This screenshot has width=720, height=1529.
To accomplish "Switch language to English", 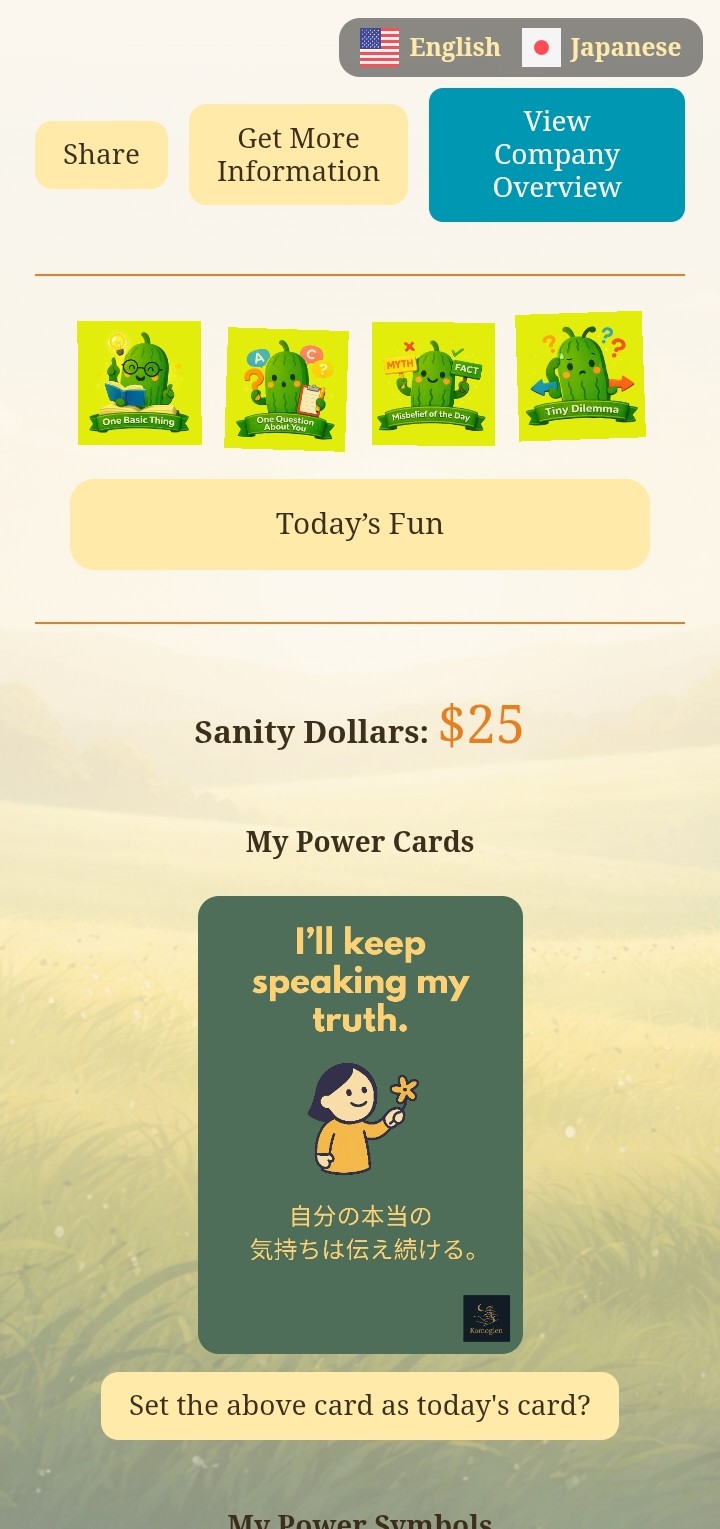I will click(431, 47).
